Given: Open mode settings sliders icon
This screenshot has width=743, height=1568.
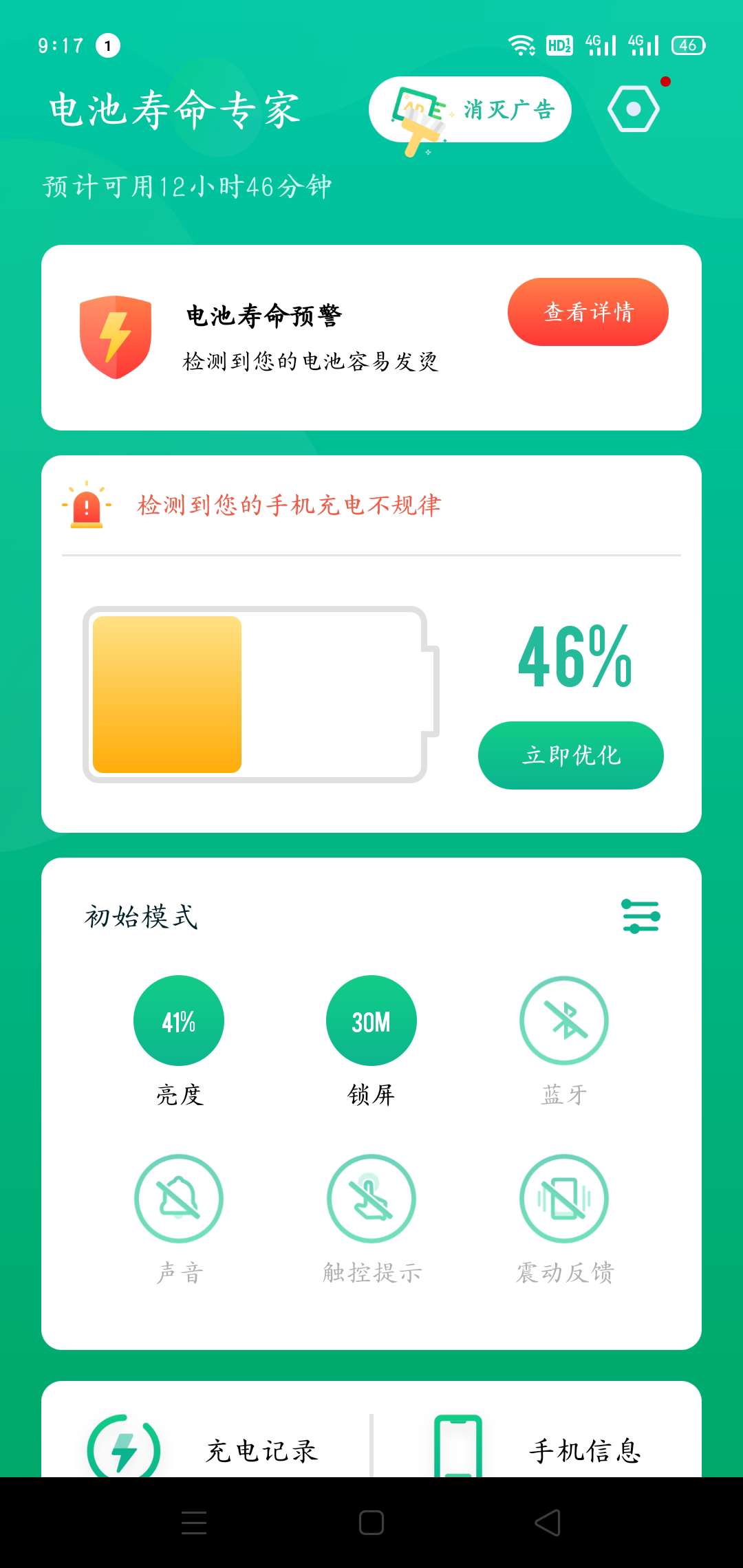Looking at the screenshot, I should (x=640, y=916).
